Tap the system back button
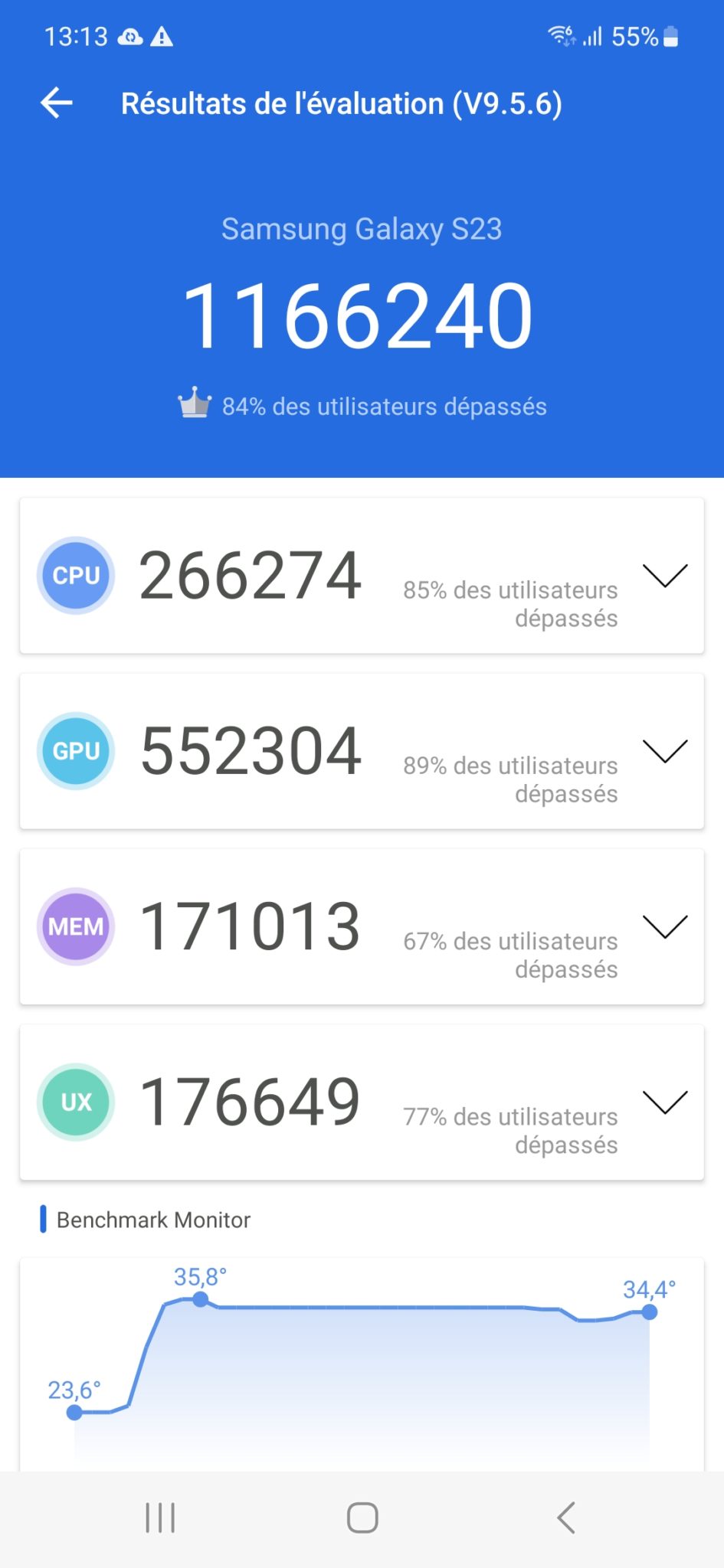The height and width of the screenshot is (1568, 724). coord(565,1517)
